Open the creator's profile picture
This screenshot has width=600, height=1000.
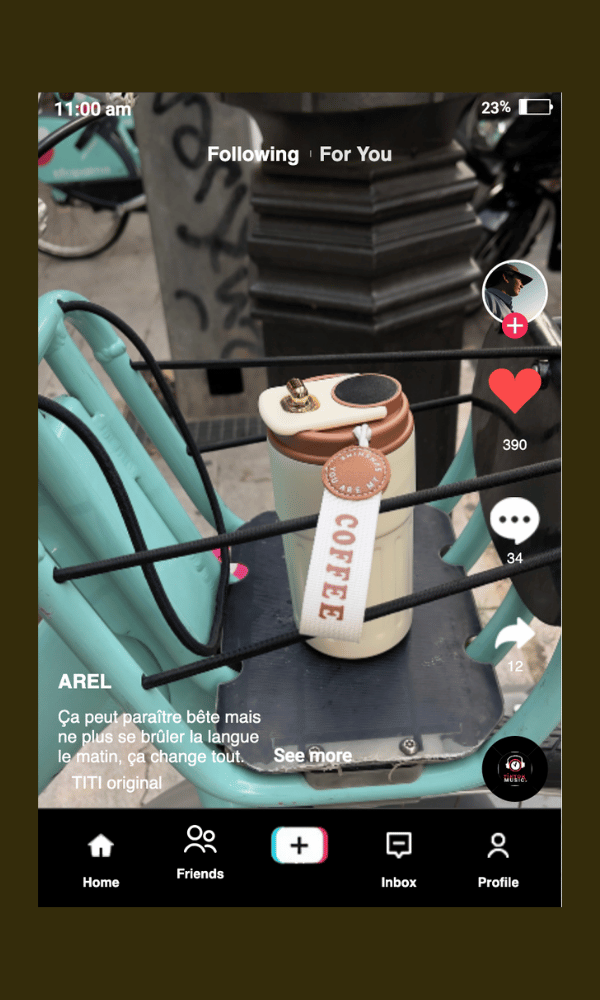[514, 291]
